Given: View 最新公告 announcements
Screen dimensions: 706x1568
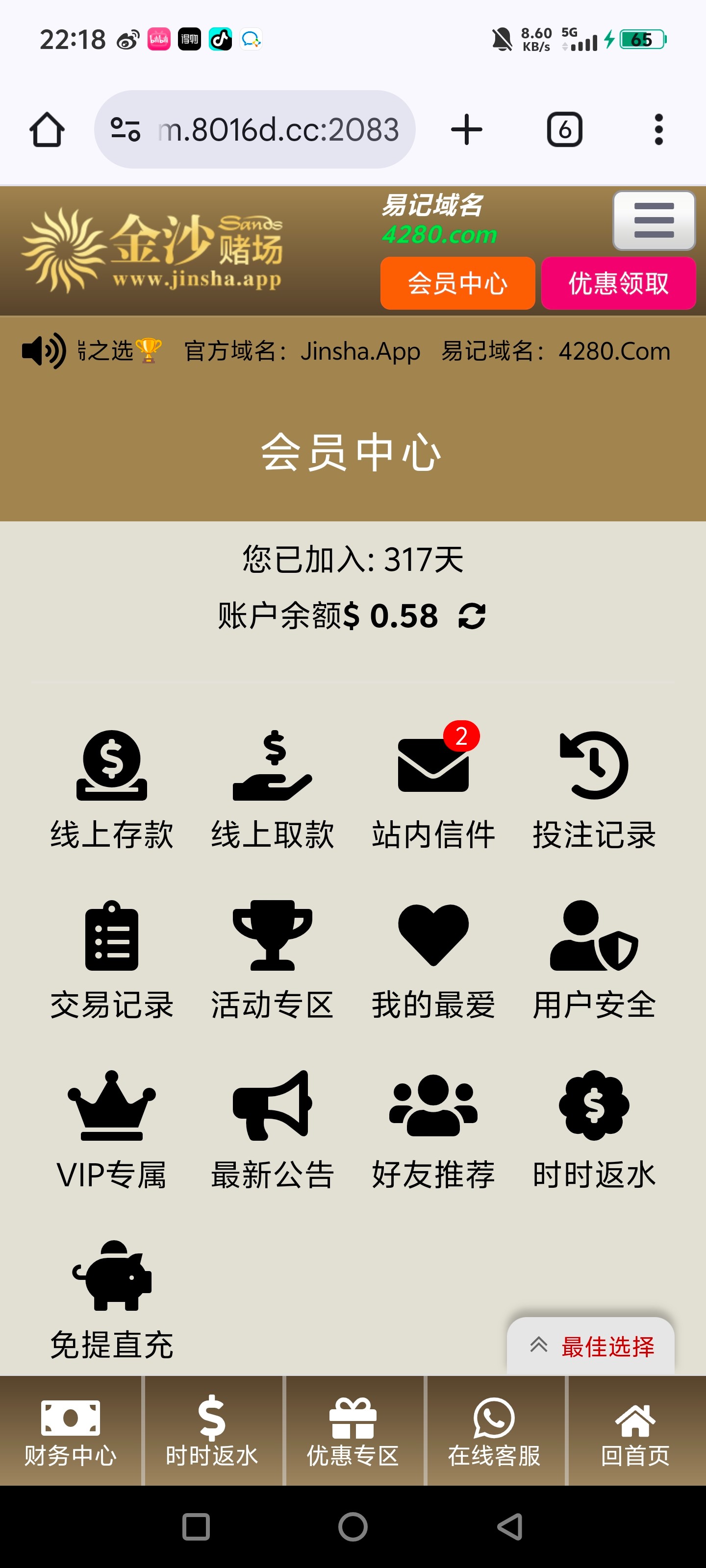Looking at the screenshot, I should tap(272, 1130).
